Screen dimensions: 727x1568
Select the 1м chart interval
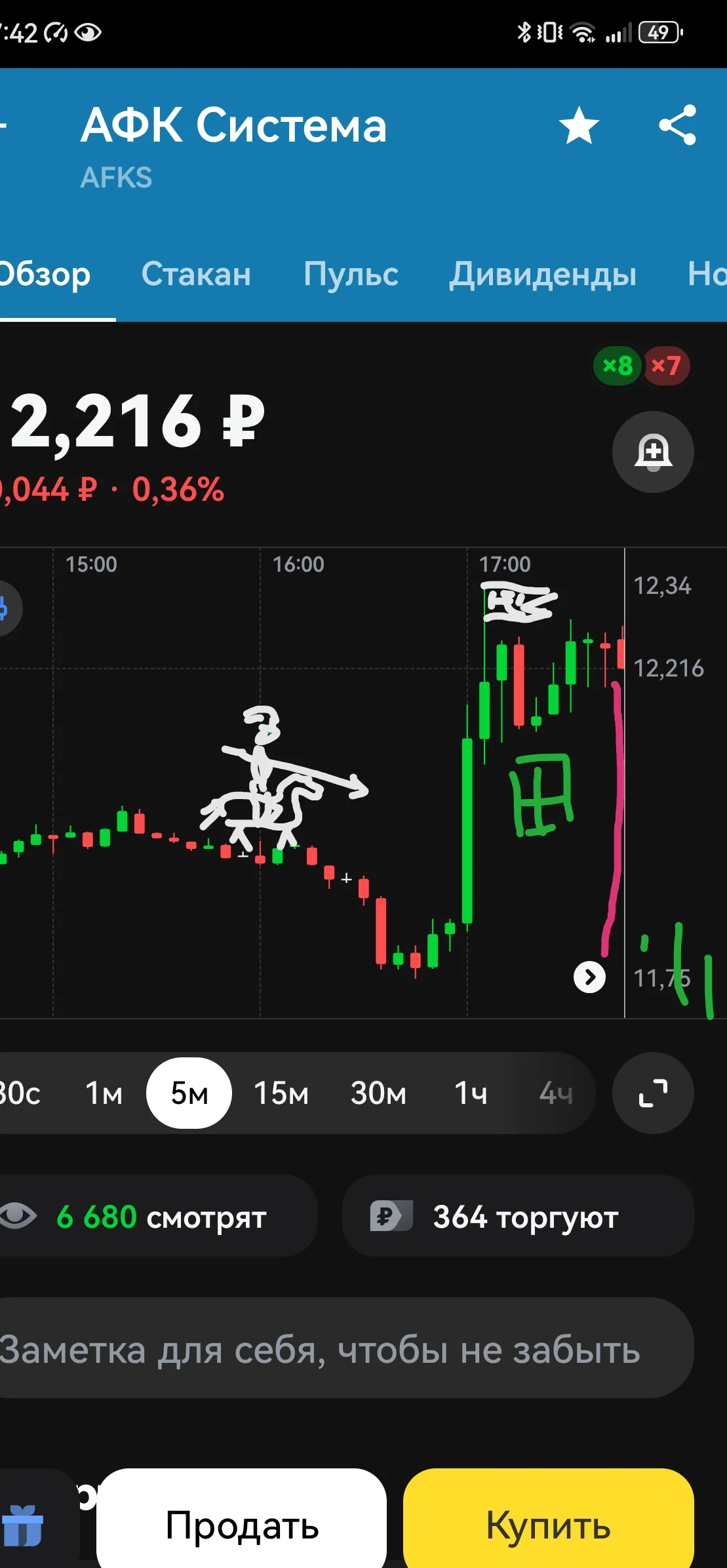(x=104, y=1093)
